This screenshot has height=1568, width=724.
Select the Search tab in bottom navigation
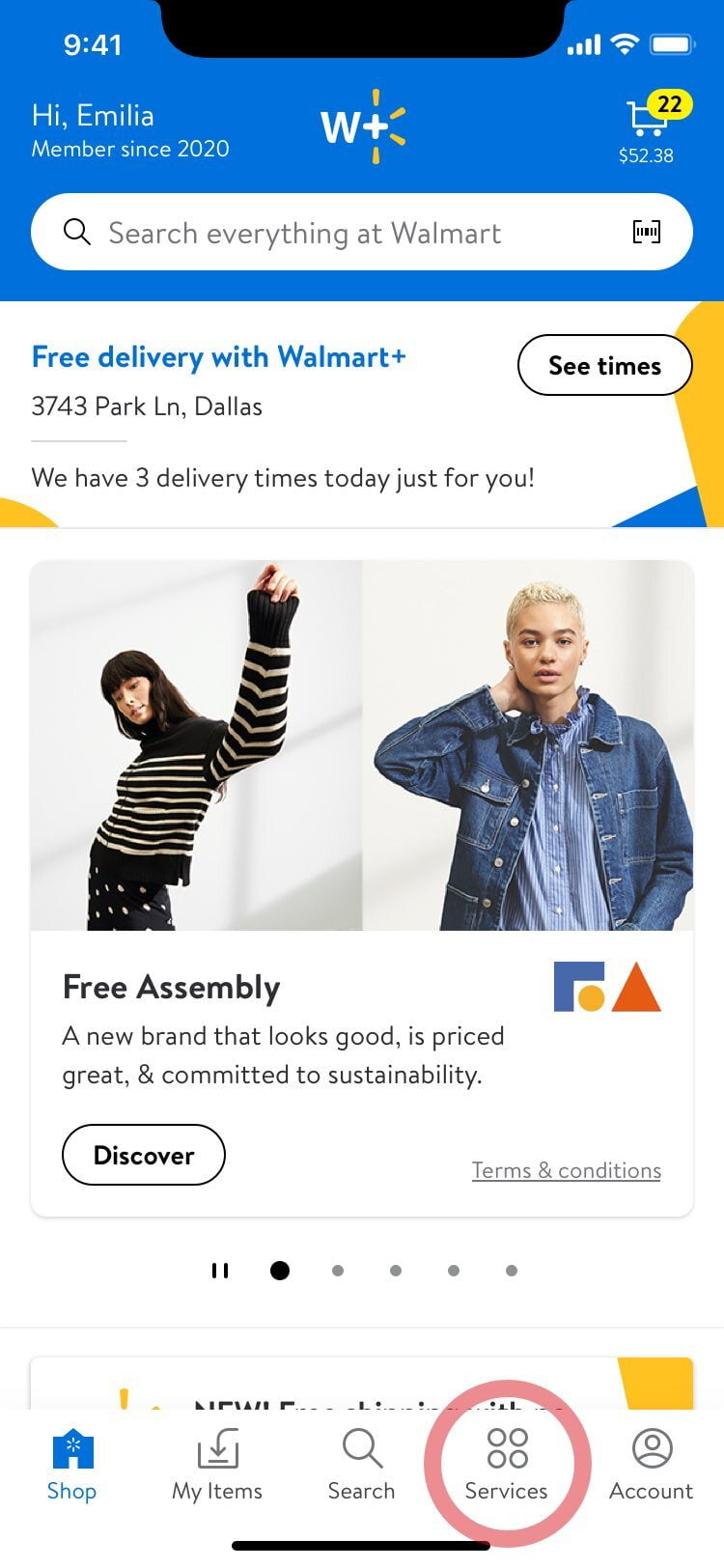click(361, 1463)
